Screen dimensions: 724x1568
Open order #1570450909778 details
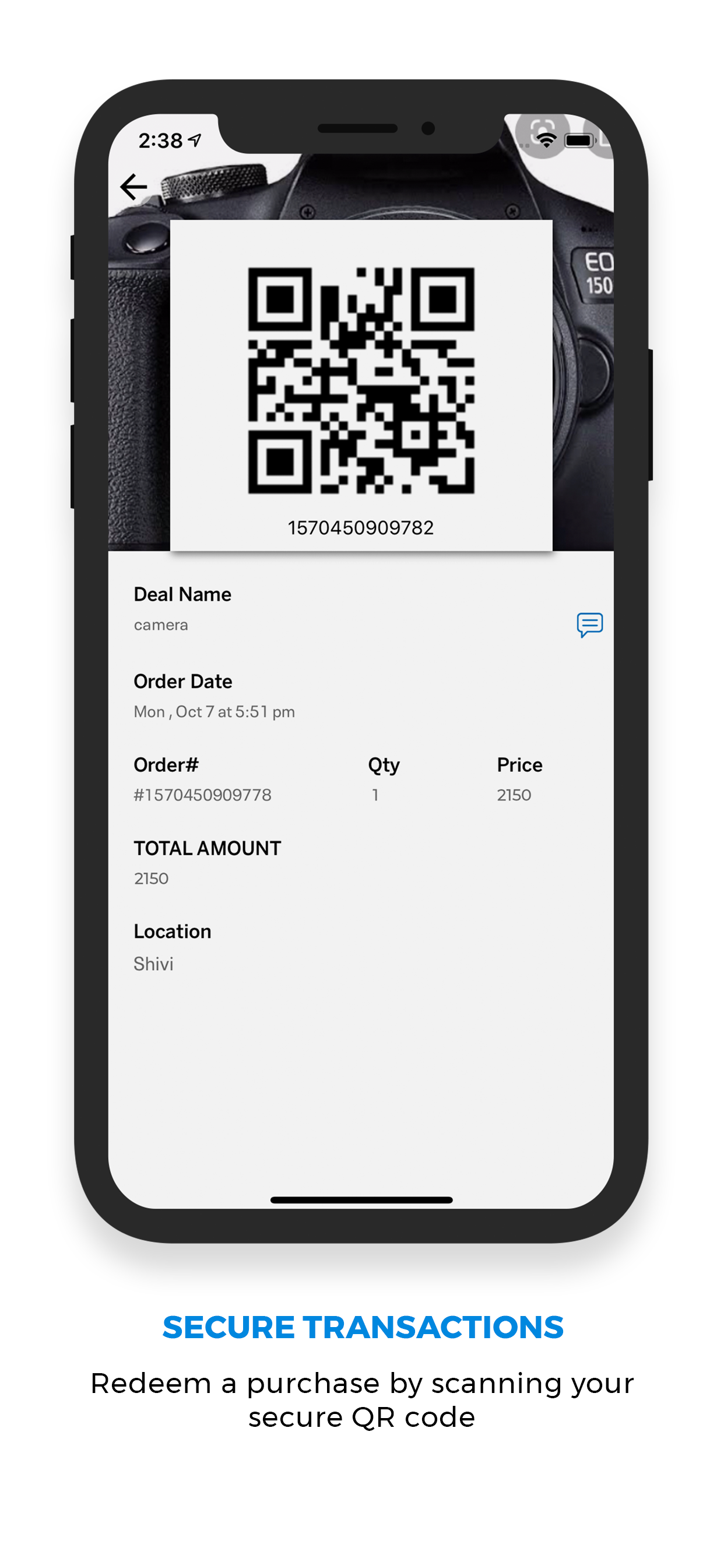coord(203,794)
